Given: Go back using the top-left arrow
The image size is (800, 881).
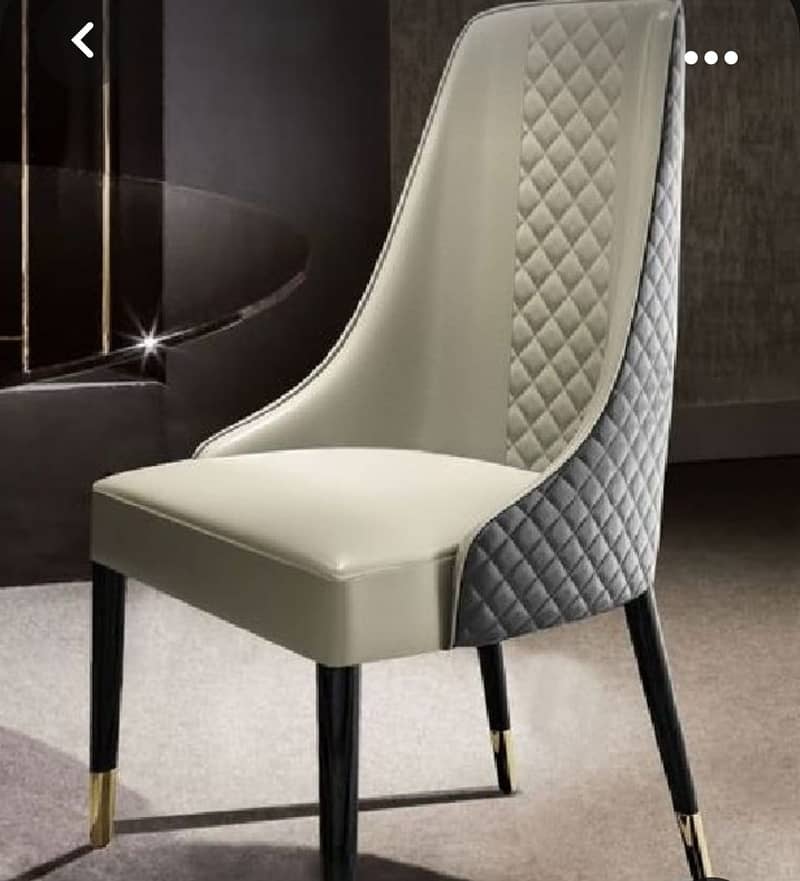Looking at the screenshot, I should click(x=83, y=40).
